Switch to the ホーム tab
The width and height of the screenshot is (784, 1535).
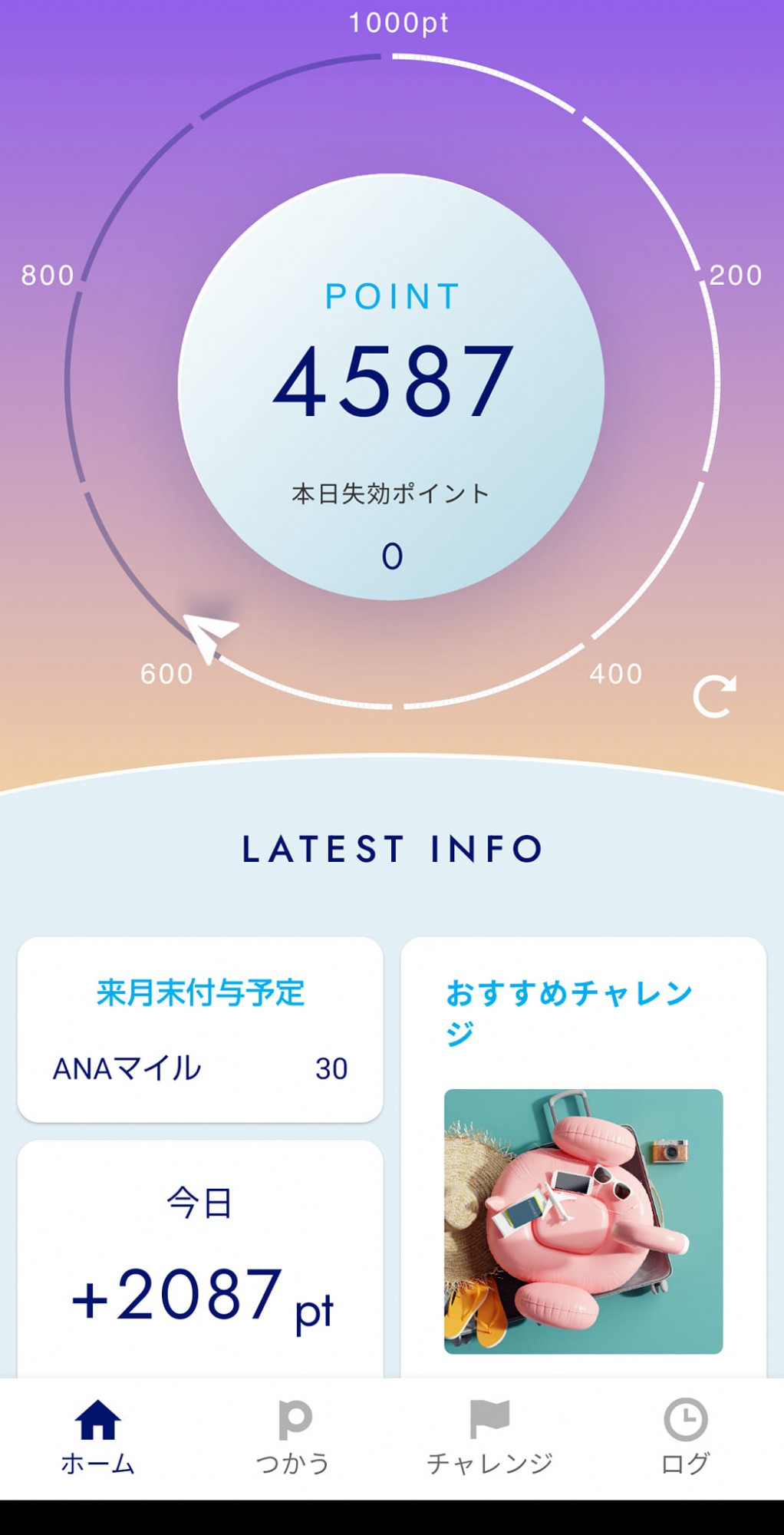(97, 1437)
